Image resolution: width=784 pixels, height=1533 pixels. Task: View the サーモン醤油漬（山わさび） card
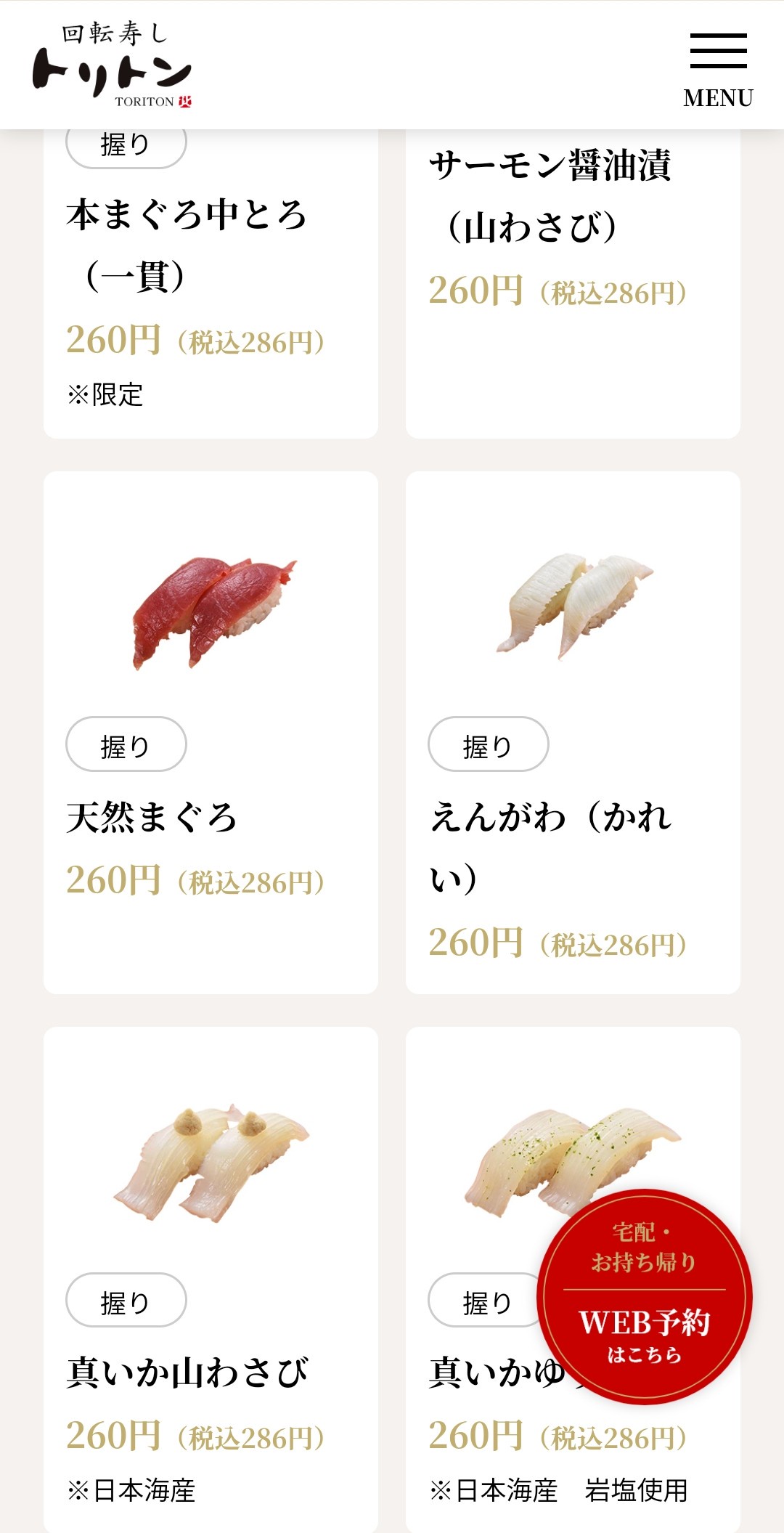point(573,283)
